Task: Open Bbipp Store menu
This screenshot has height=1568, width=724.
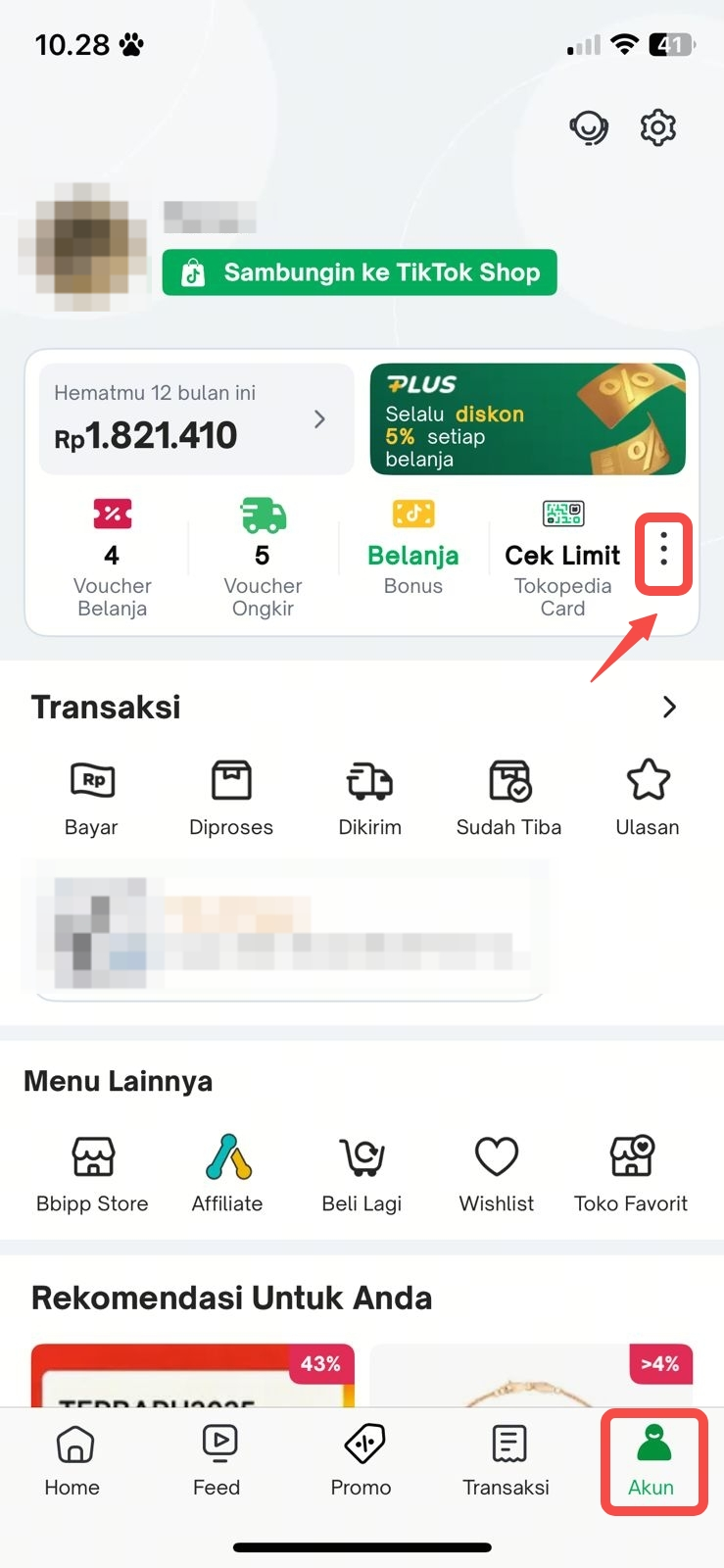Action: 93,1172
